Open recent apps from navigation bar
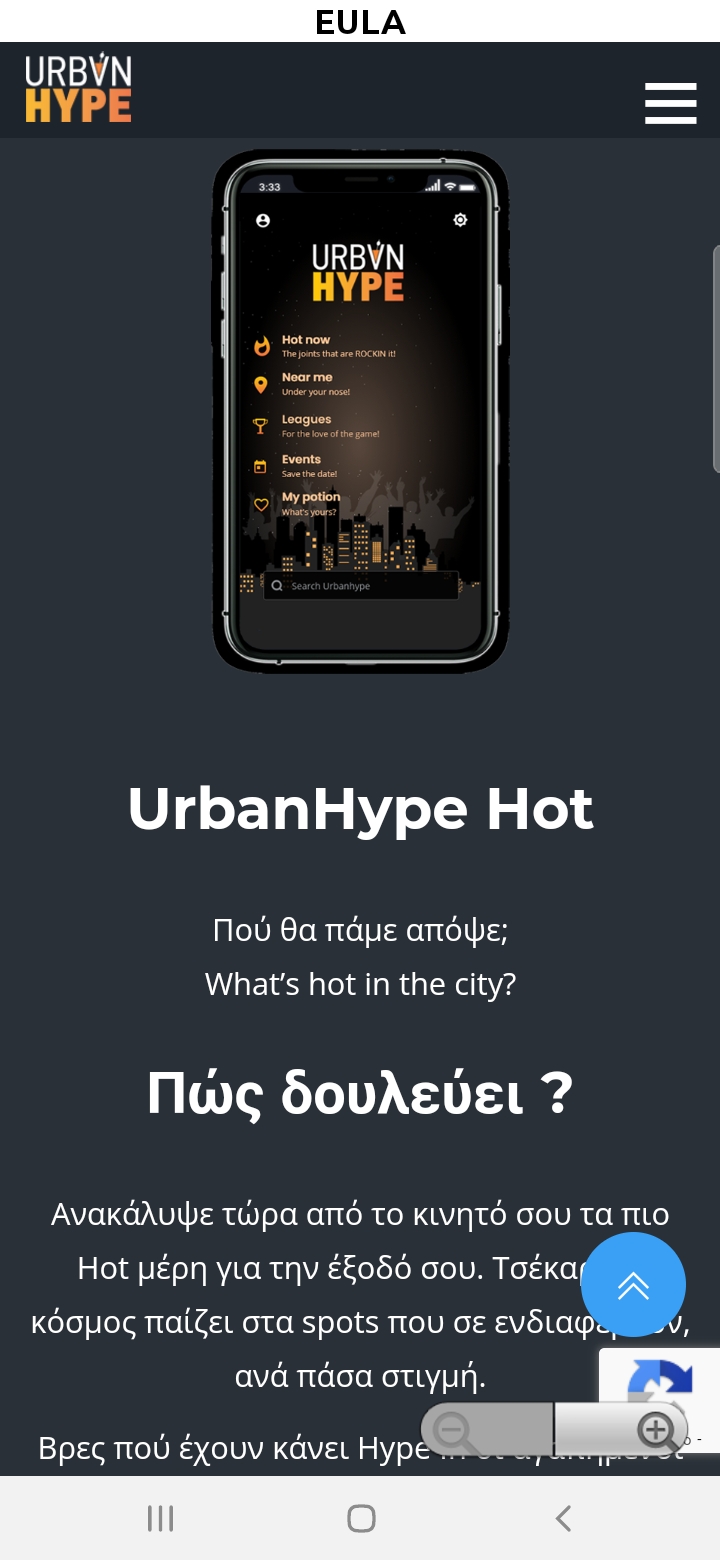The image size is (720, 1560). click(x=160, y=1519)
